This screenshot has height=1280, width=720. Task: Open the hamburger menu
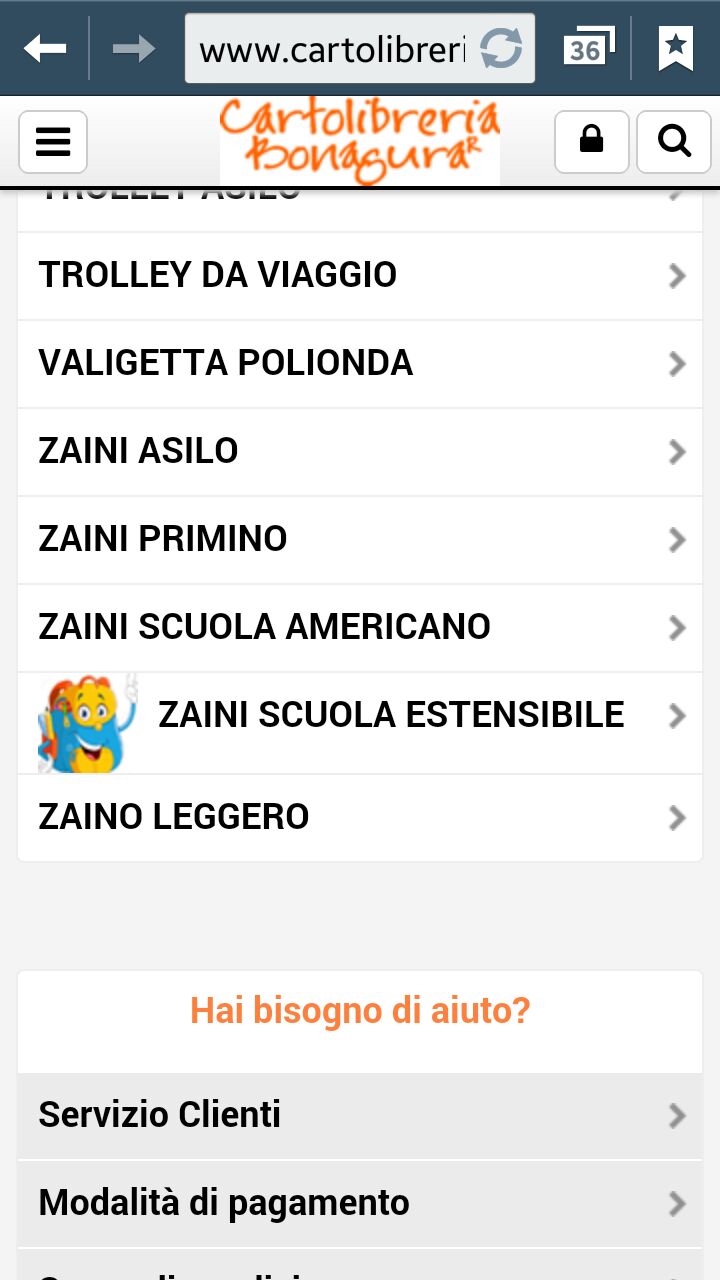(x=53, y=142)
